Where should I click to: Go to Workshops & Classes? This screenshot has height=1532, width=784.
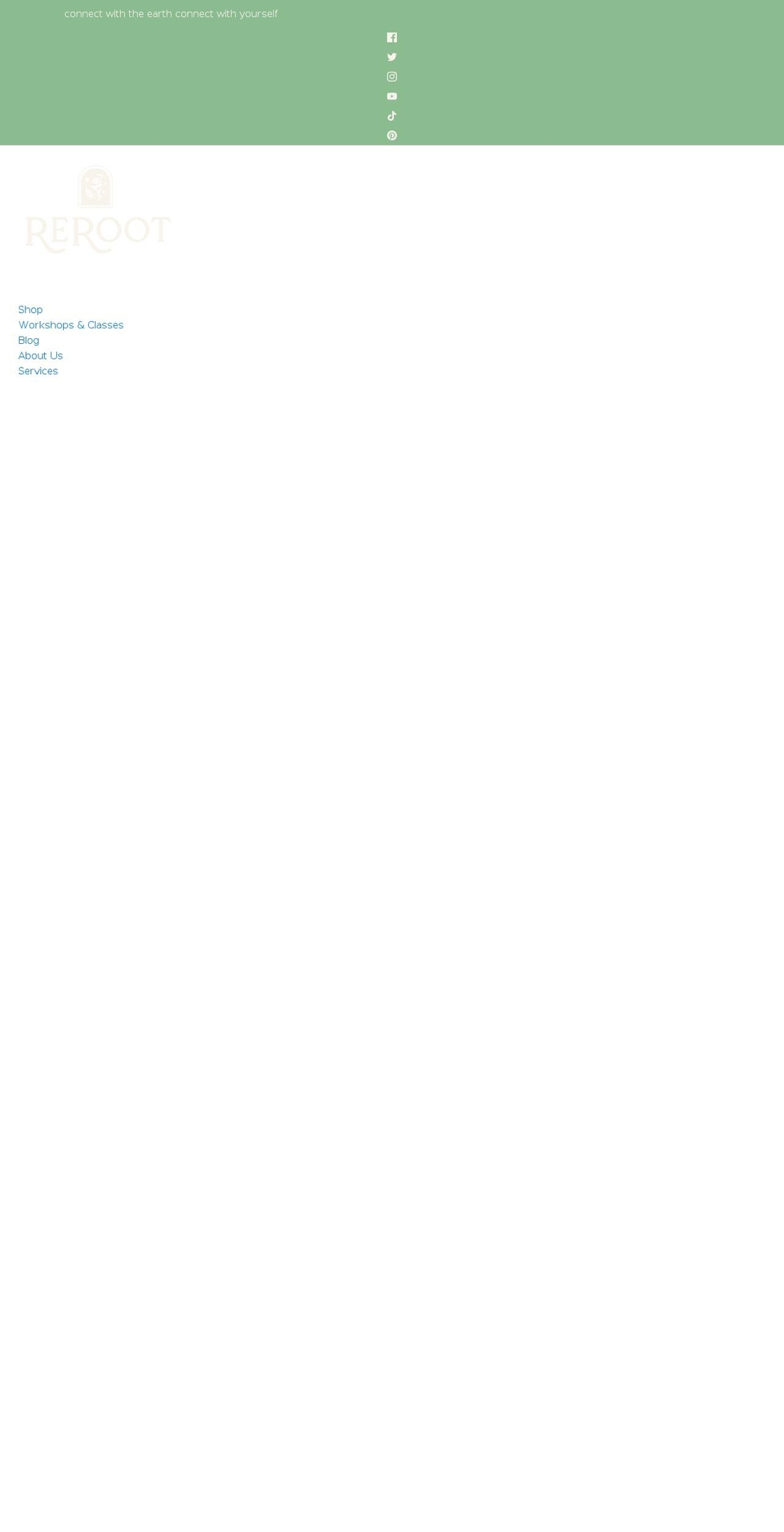(x=71, y=325)
